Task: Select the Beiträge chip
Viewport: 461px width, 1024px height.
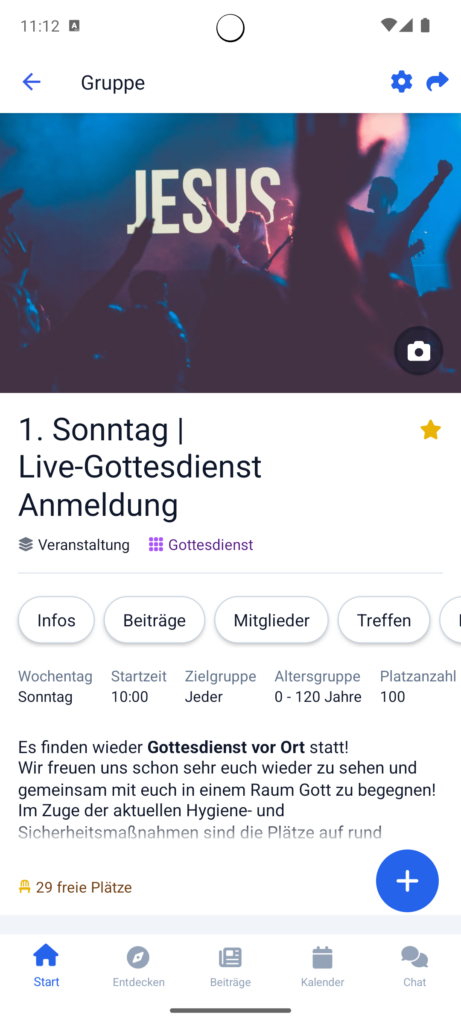Action: tap(154, 620)
